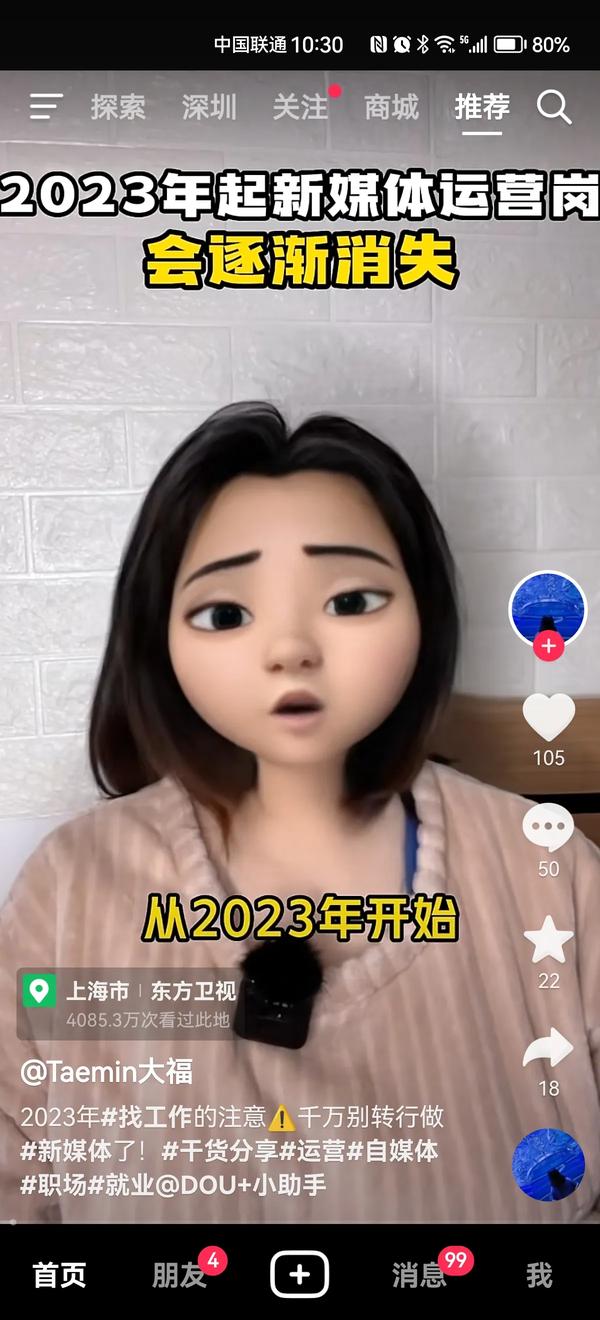Switch to the 我 profile tab
This screenshot has width=600, height=1320.
[x=539, y=1275]
